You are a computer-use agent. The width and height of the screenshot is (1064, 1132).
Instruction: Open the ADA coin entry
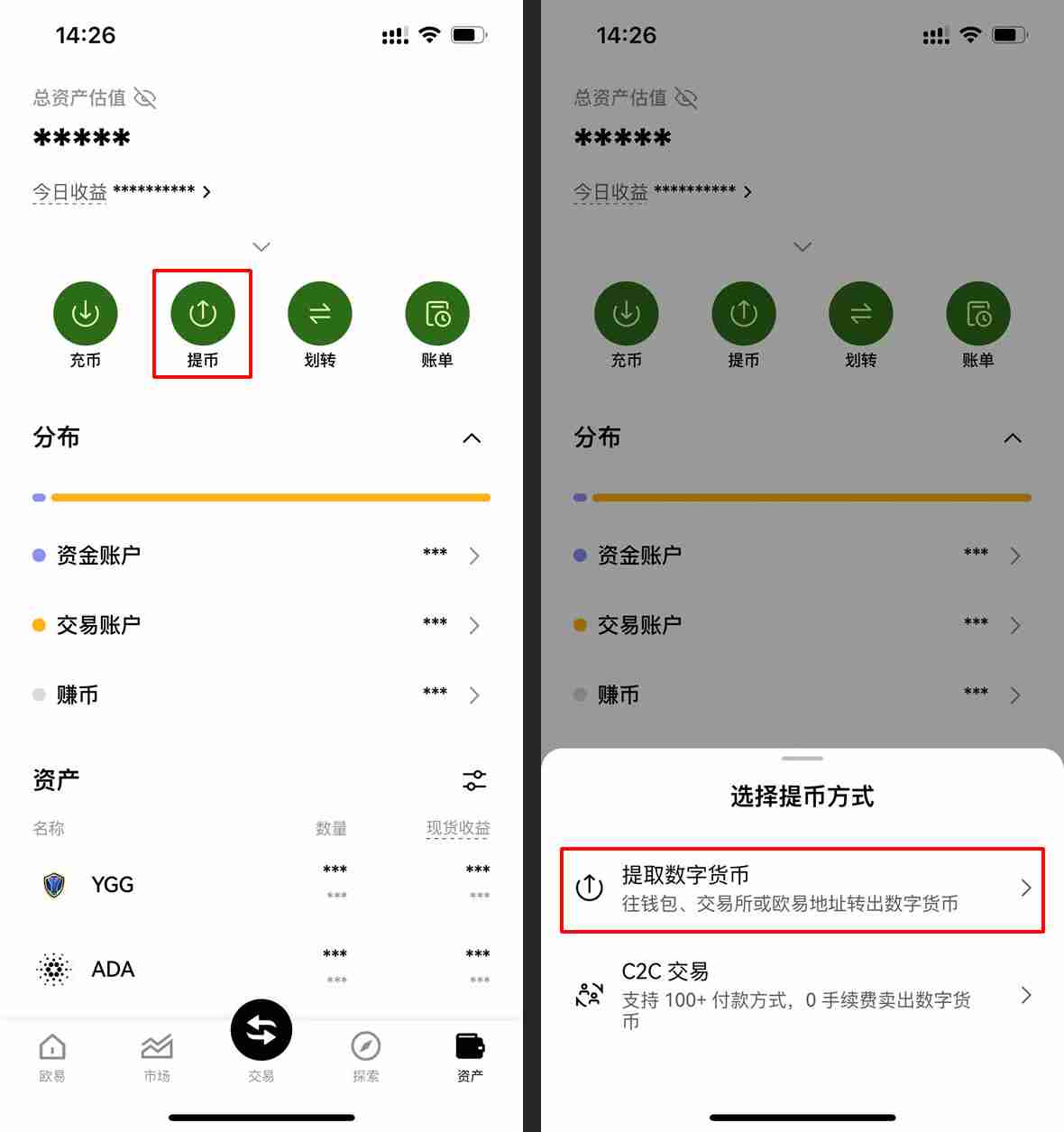coord(112,969)
